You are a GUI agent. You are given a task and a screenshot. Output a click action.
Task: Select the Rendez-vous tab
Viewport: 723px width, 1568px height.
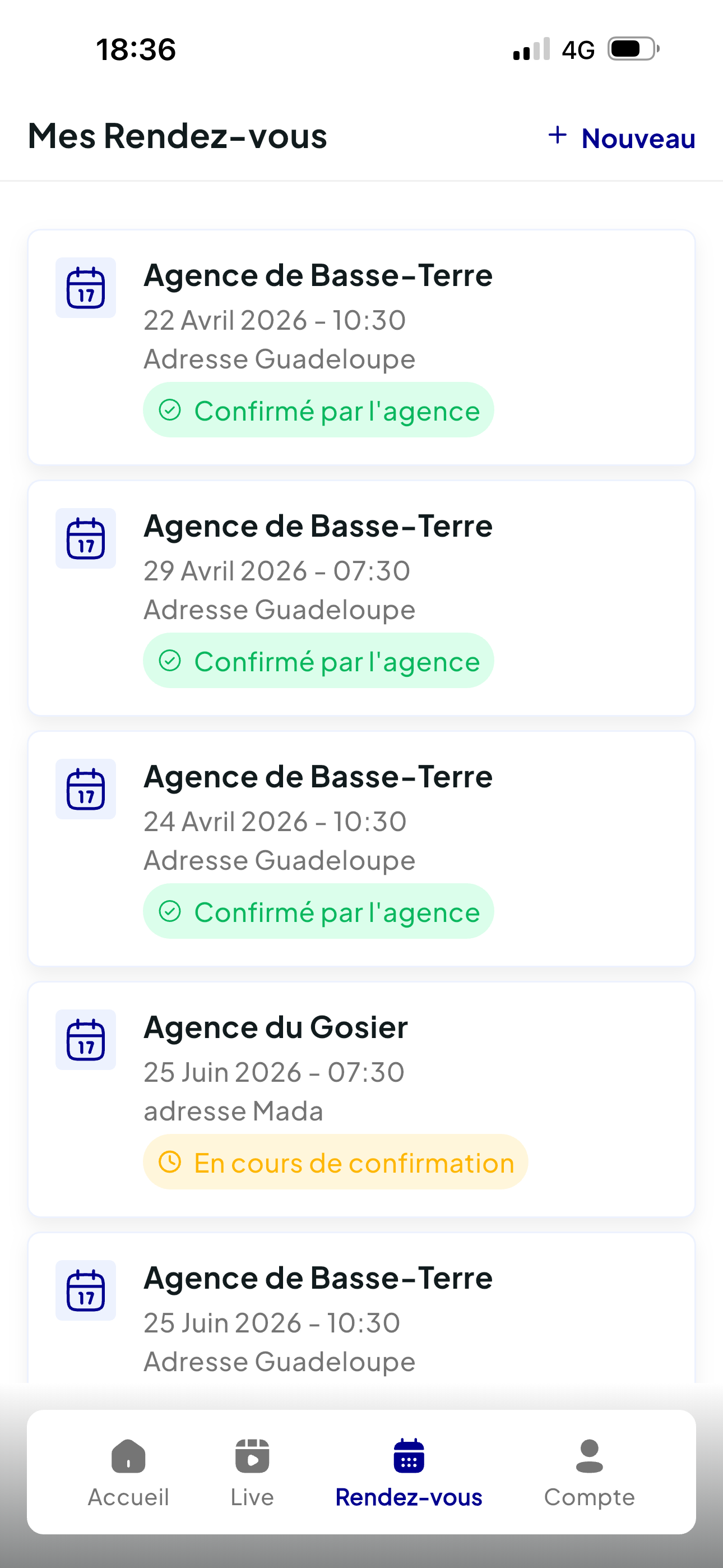[409, 1473]
